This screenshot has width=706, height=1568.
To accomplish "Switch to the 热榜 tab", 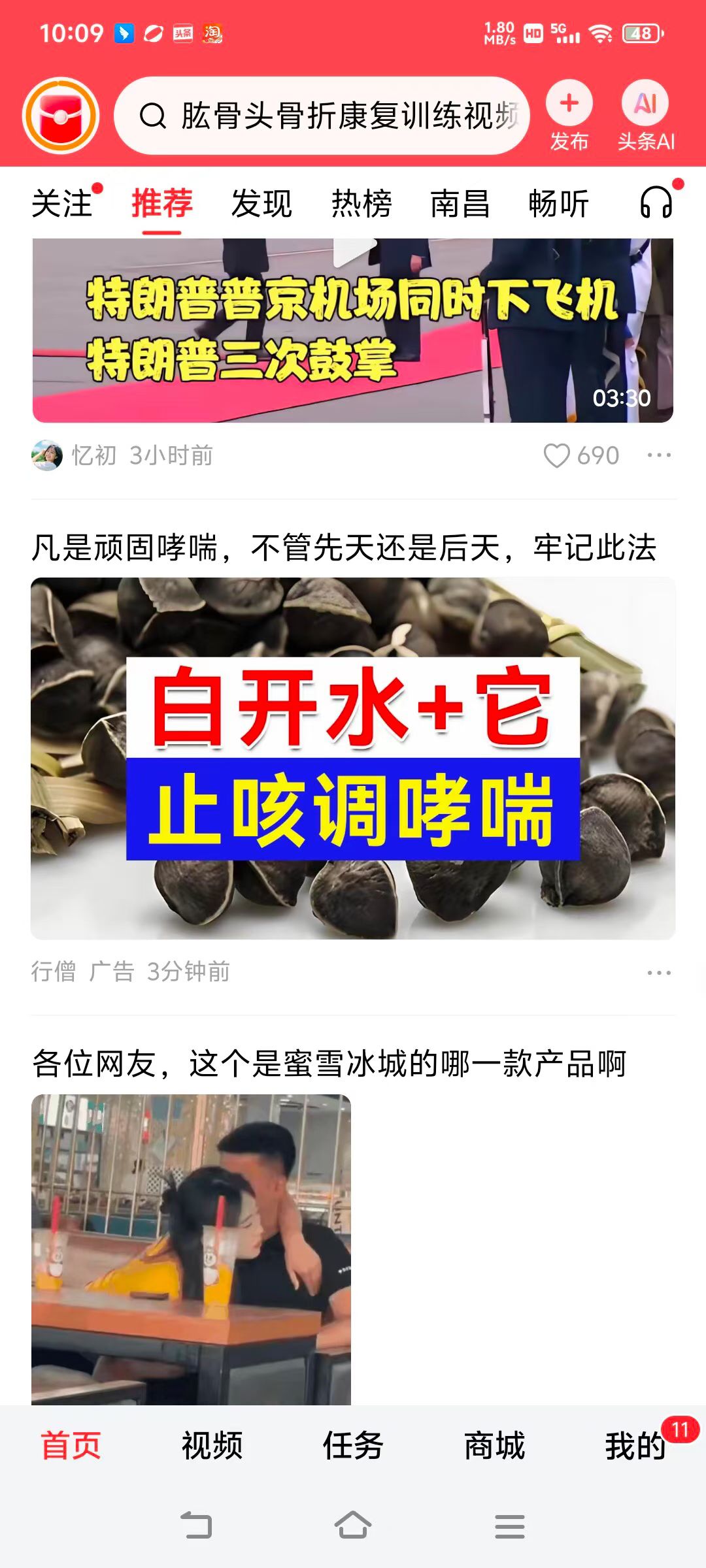I will tap(361, 203).
